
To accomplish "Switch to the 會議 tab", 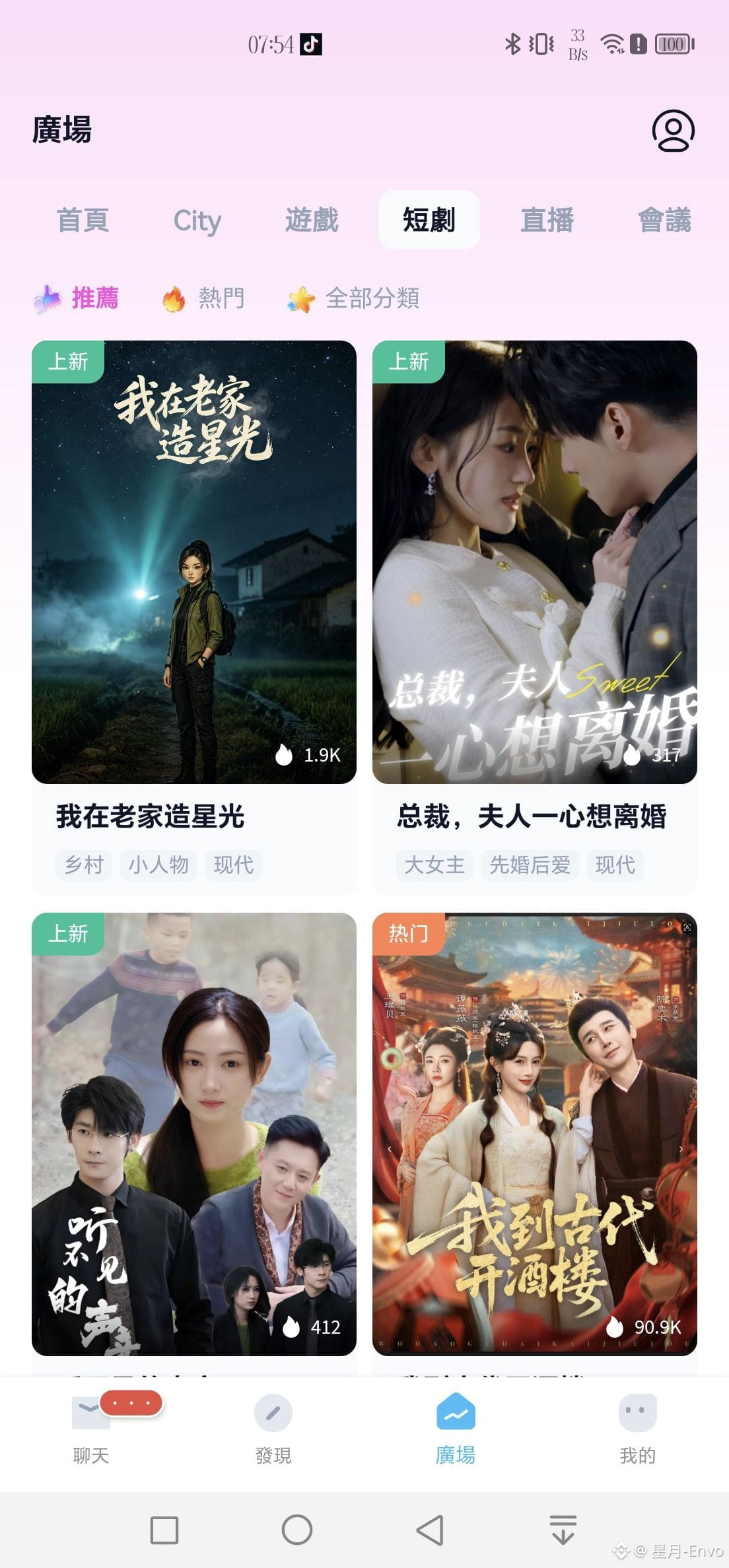I will [664, 220].
